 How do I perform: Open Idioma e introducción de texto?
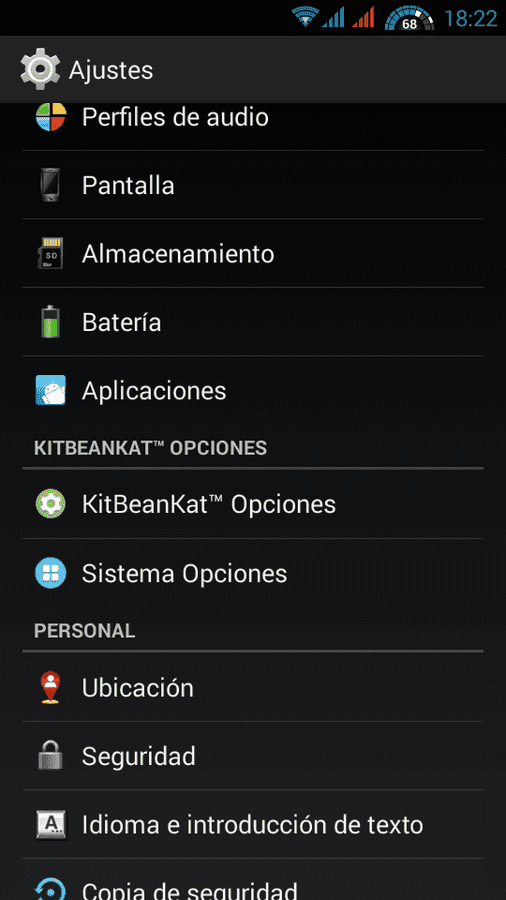[x=253, y=824]
